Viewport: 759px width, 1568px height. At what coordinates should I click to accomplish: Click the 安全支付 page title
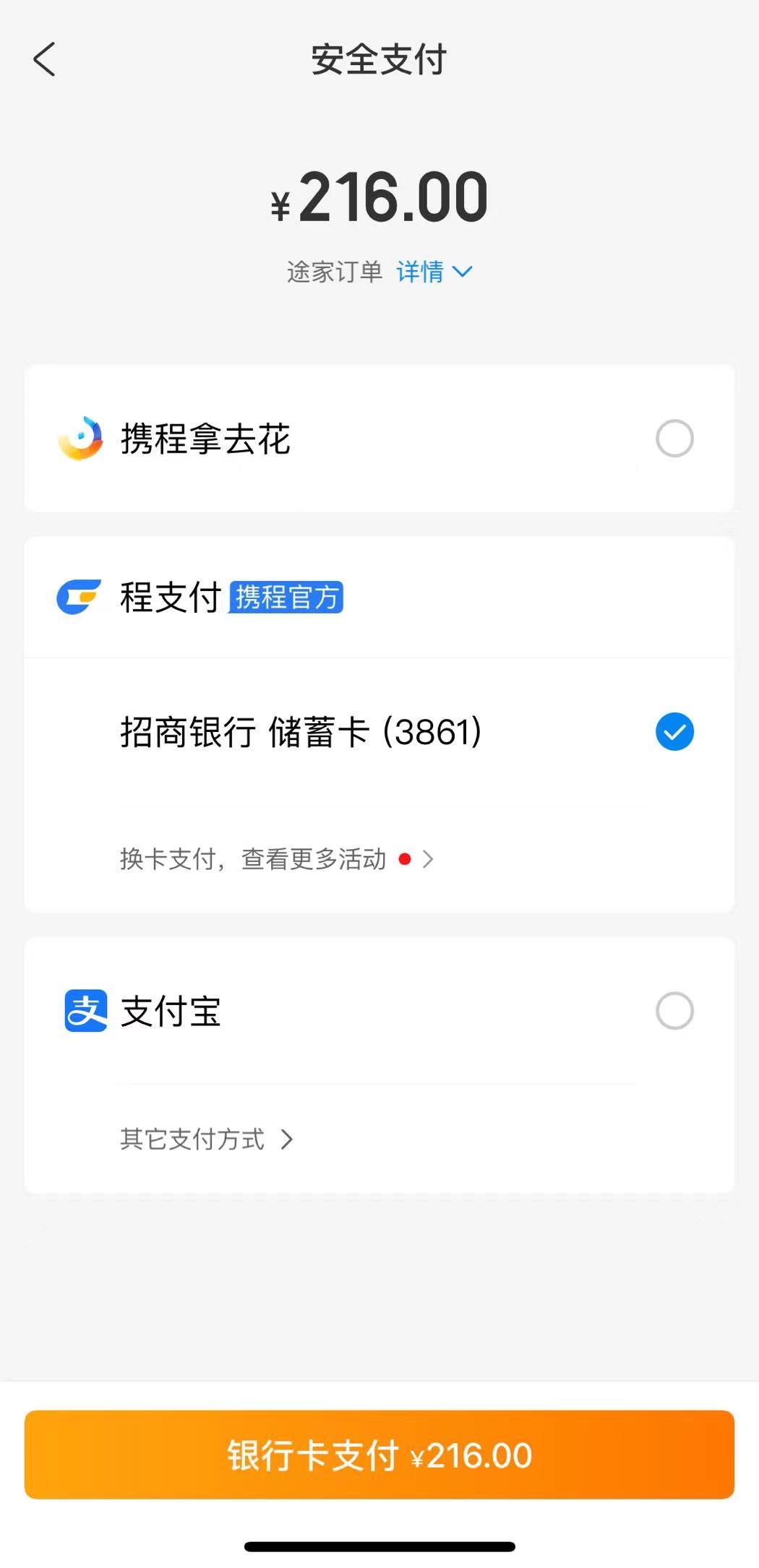(x=379, y=60)
